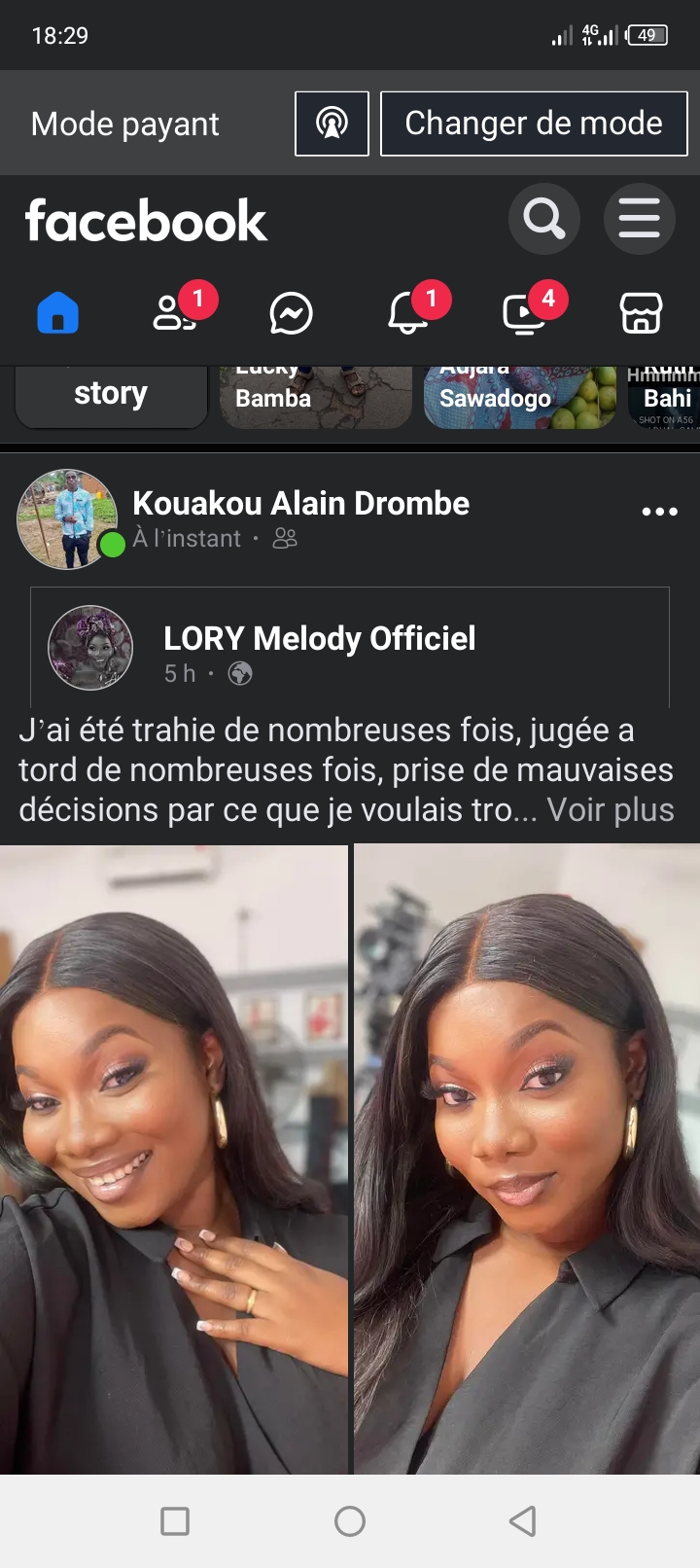The height and width of the screenshot is (1568, 700).
Task: Open the hotspot icon beside Mode payant
Action: (x=332, y=124)
